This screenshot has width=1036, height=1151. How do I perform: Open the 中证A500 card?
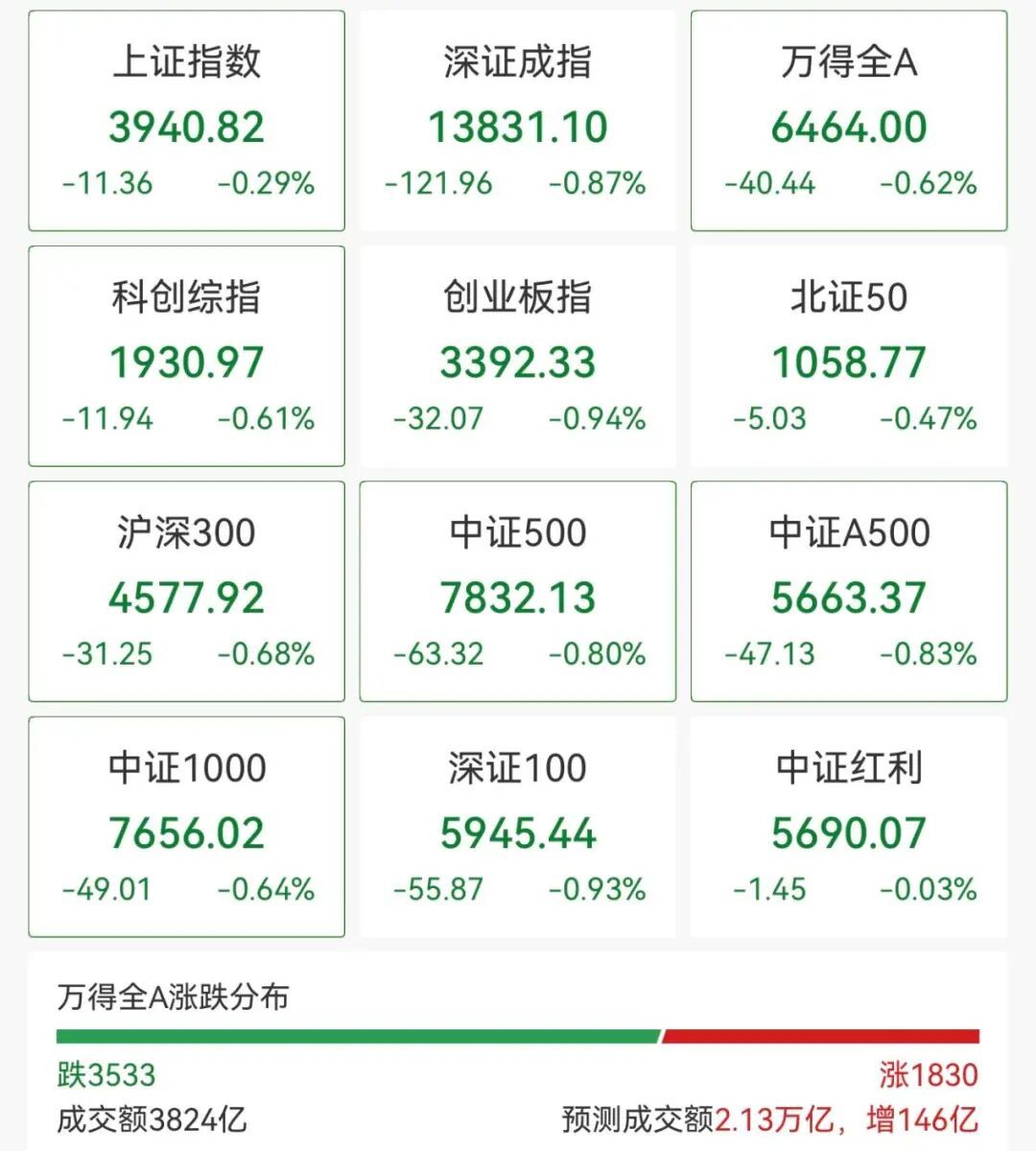pyautogui.click(x=849, y=592)
